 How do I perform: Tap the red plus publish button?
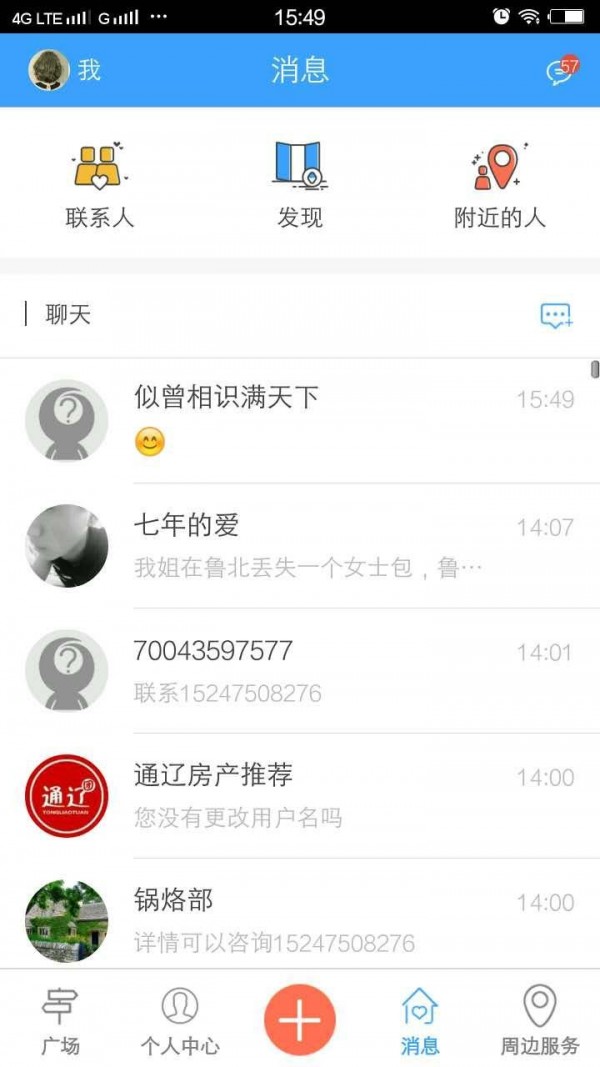(299, 1019)
